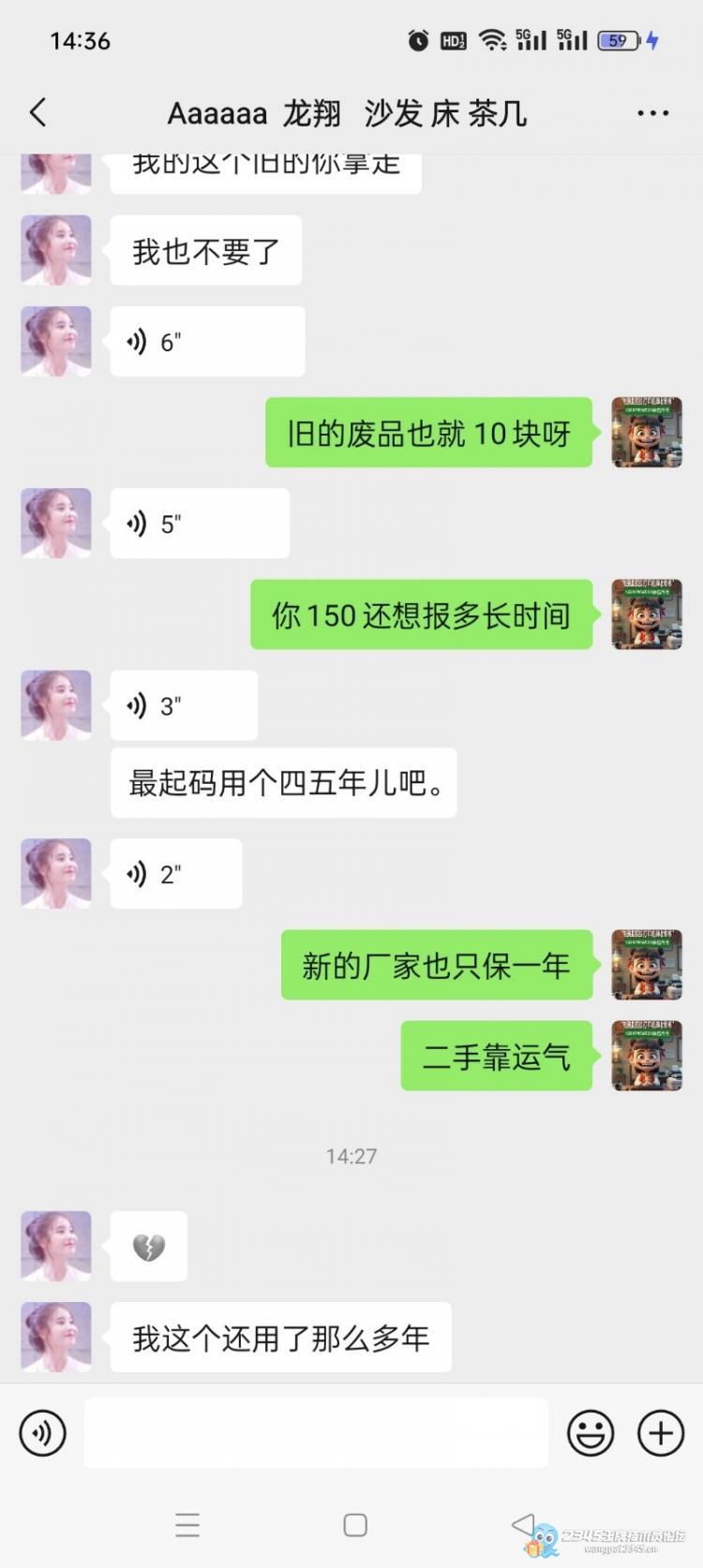Image resolution: width=703 pixels, height=1568 pixels.
Task: Open the plus attachment menu
Action: tap(661, 1433)
